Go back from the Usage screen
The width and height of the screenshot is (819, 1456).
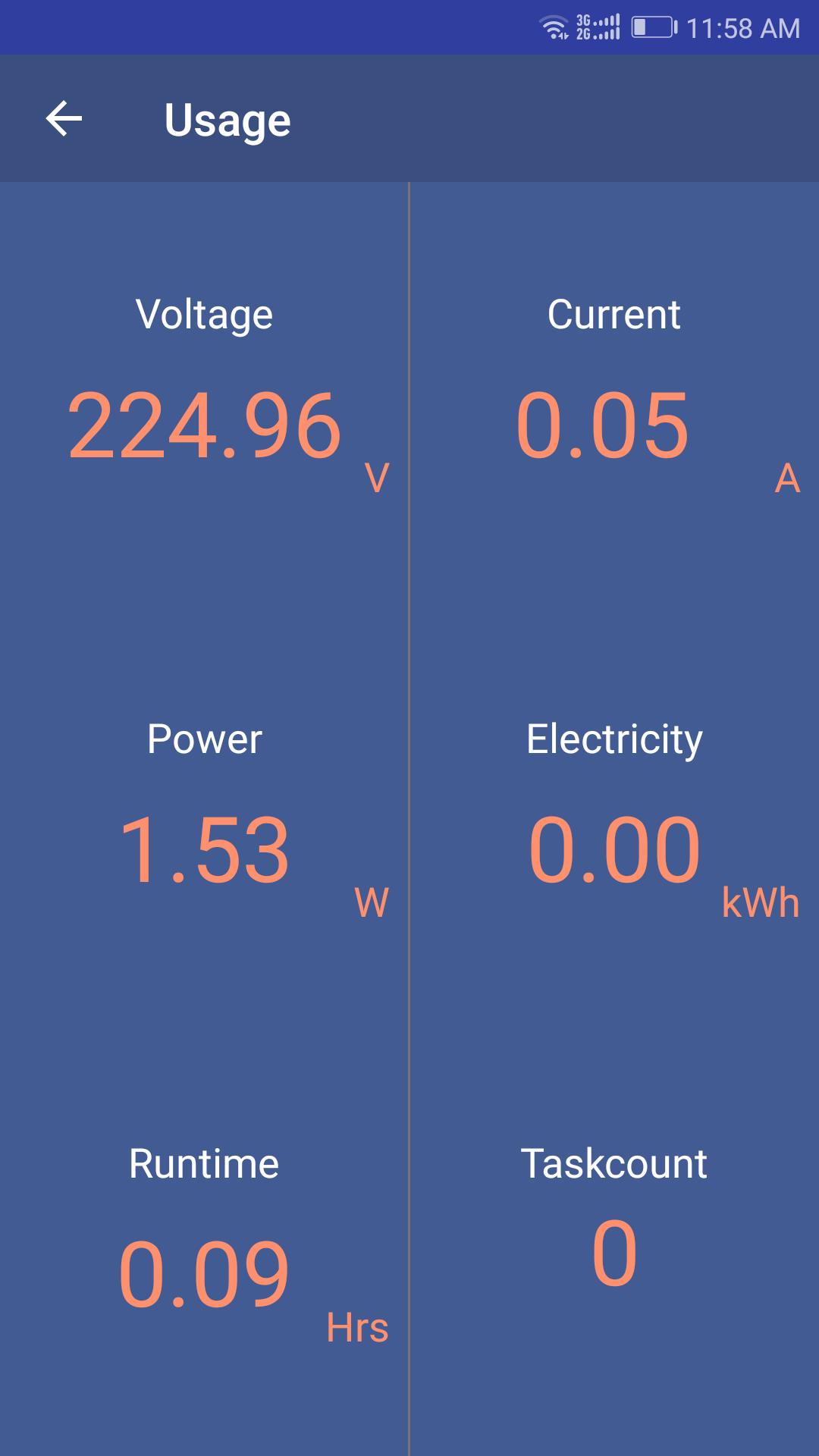(x=64, y=119)
